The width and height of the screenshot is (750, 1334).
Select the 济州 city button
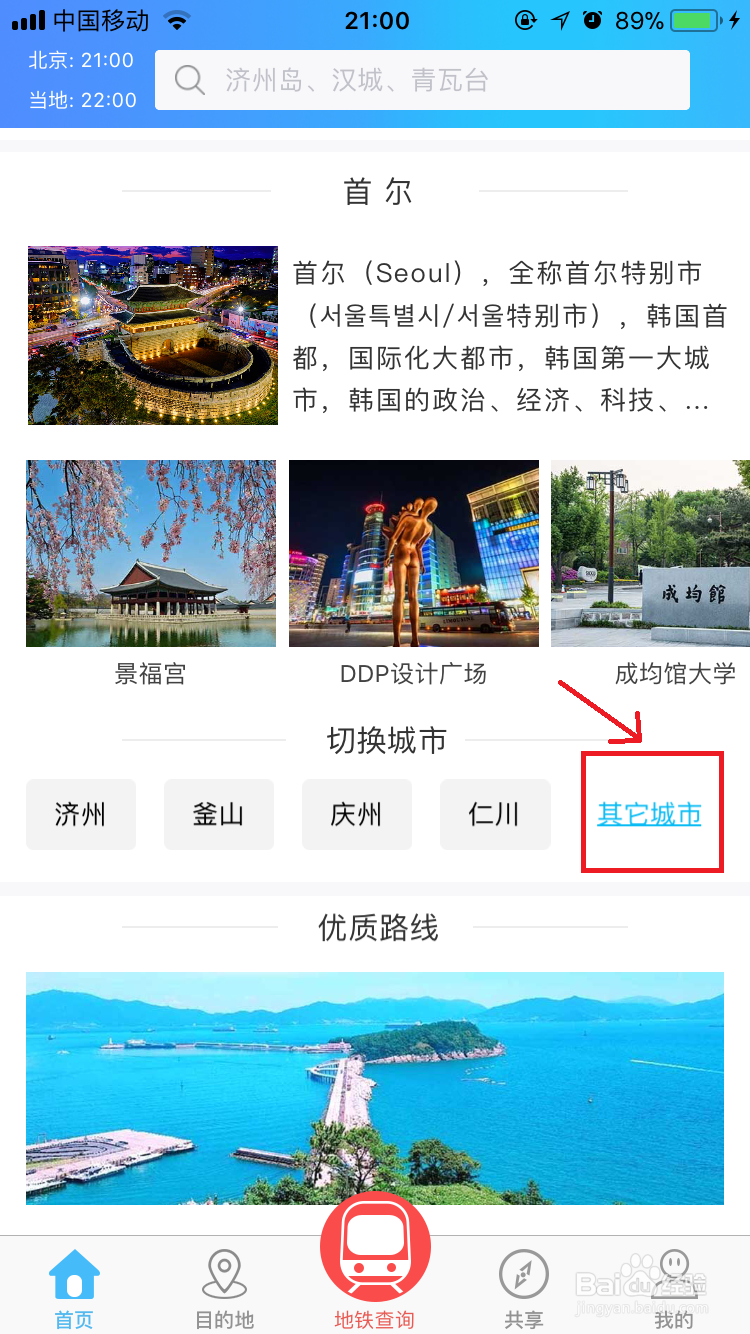pos(80,814)
